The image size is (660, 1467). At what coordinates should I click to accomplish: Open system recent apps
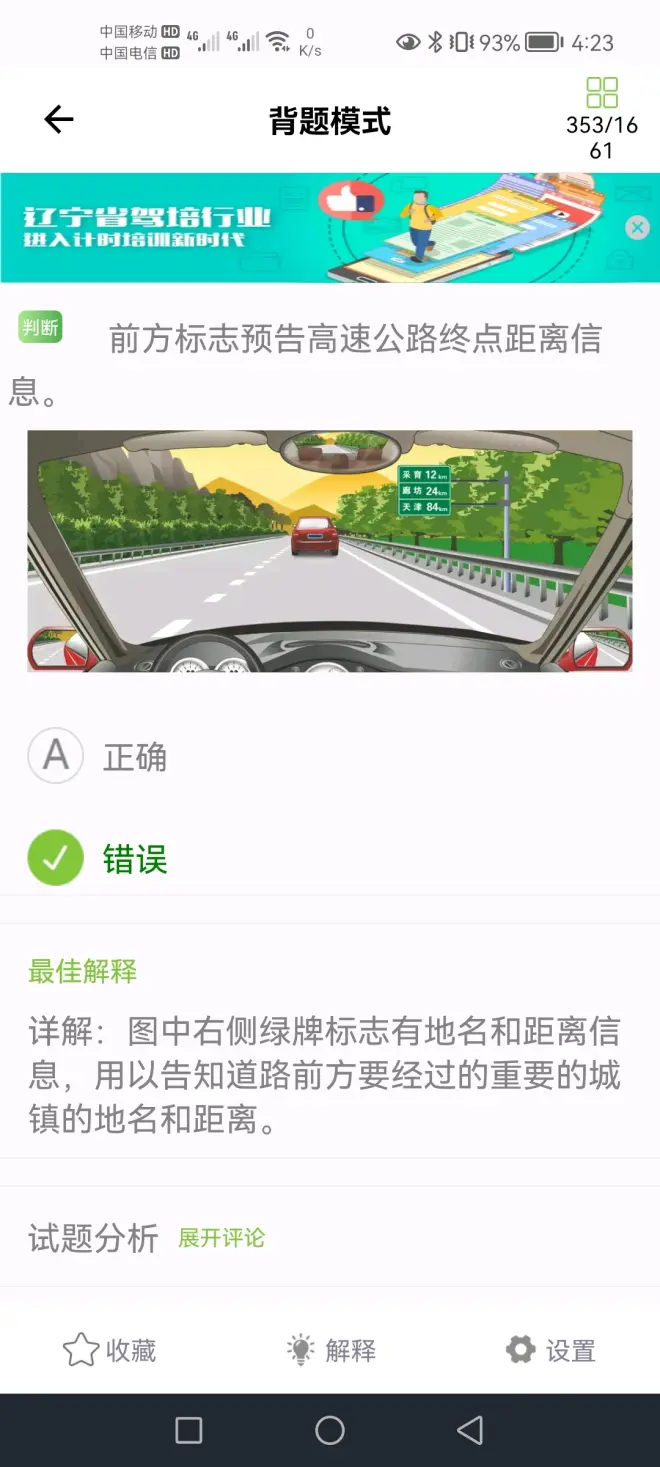coord(189,1430)
